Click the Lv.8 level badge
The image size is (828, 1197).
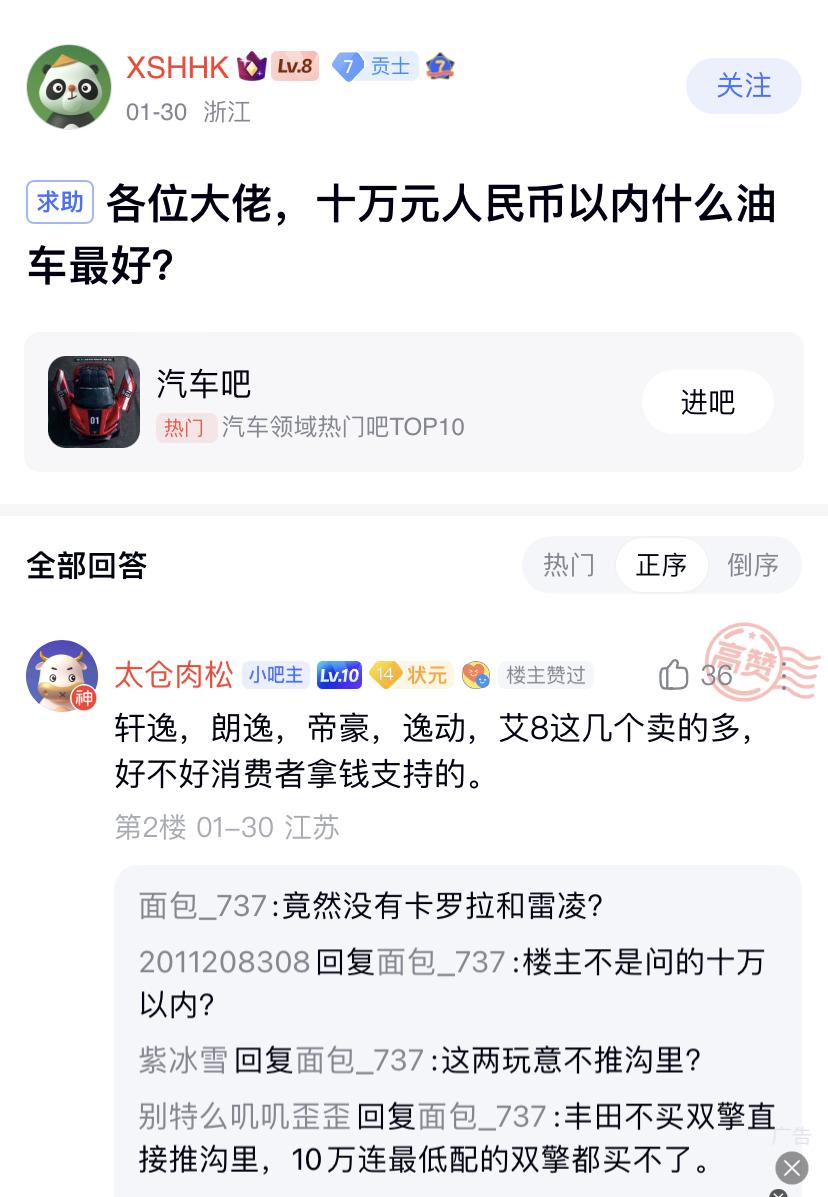tap(293, 66)
